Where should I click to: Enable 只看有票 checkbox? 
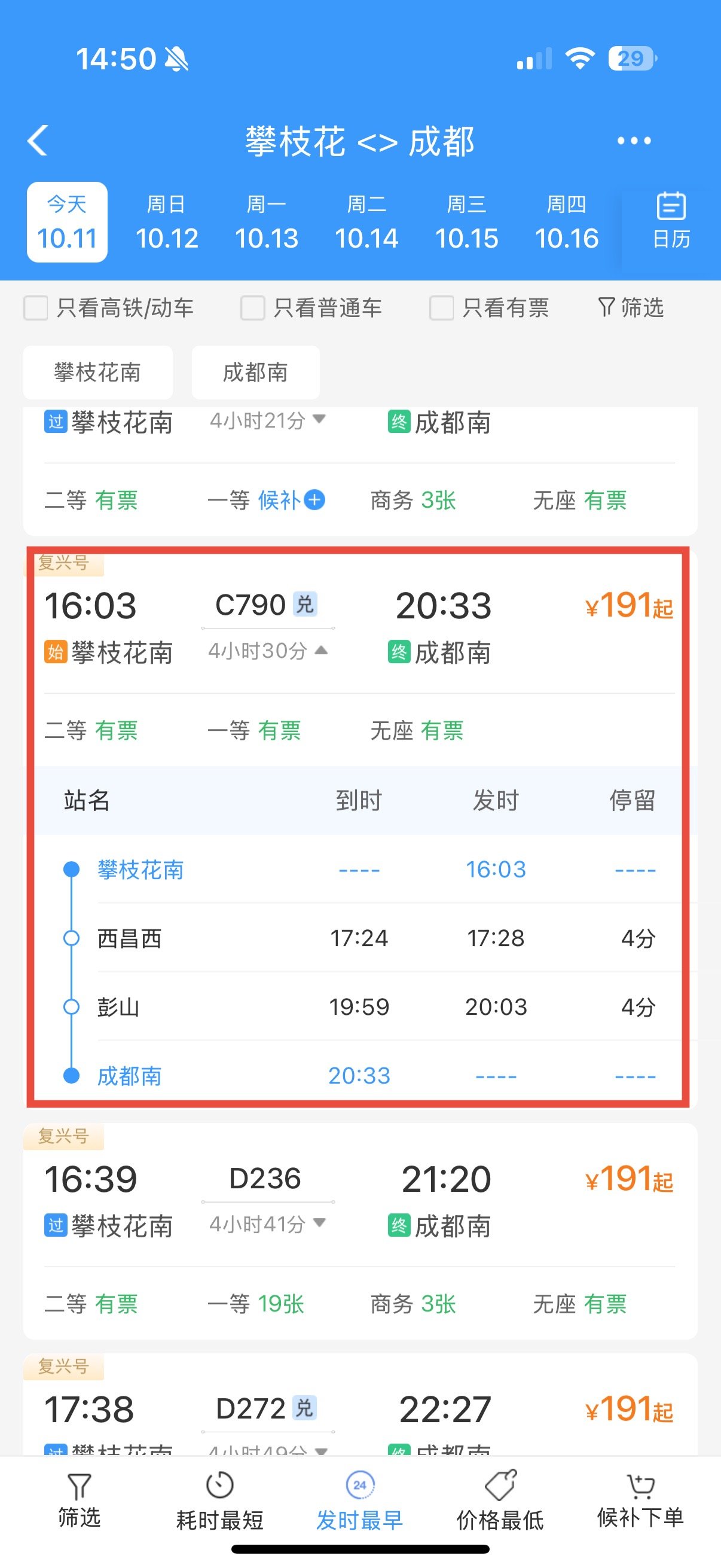441,308
